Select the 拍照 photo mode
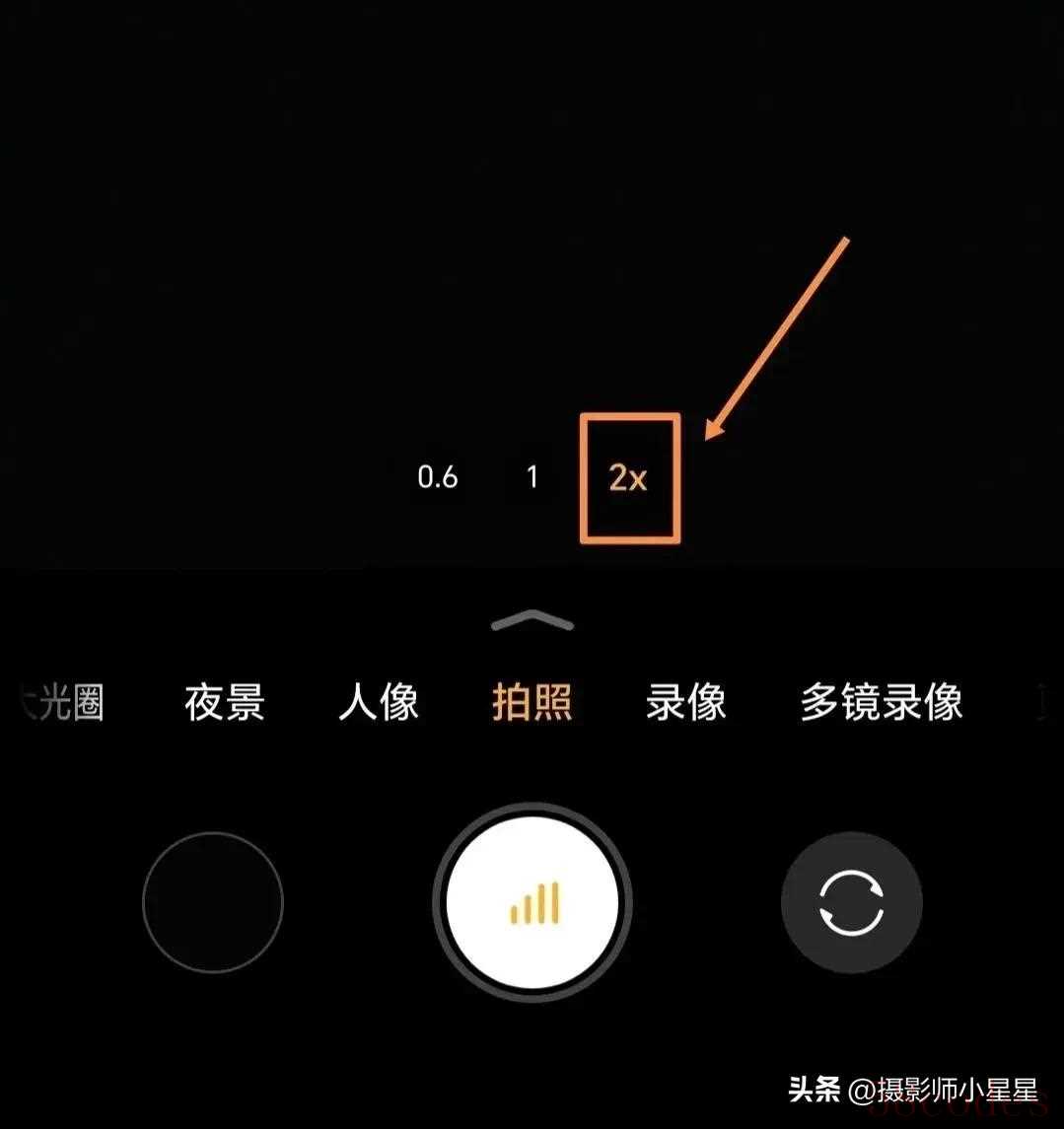The width and height of the screenshot is (1064, 1129). coord(532,703)
